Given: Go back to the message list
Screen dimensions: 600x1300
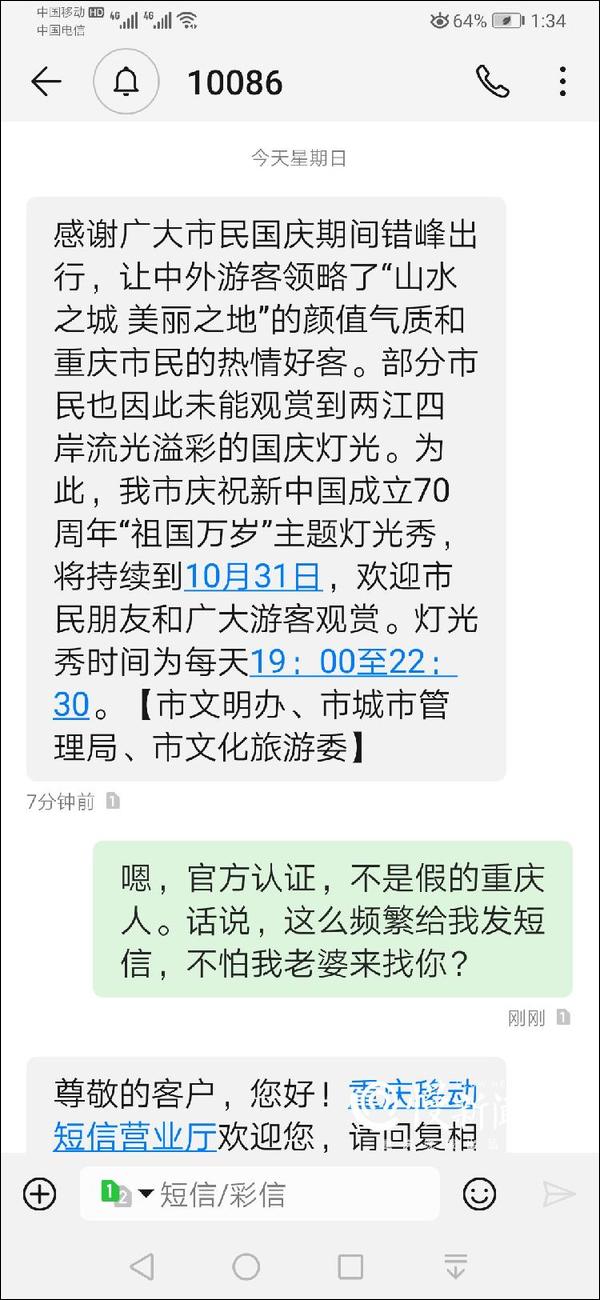Looking at the screenshot, I should (46, 82).
